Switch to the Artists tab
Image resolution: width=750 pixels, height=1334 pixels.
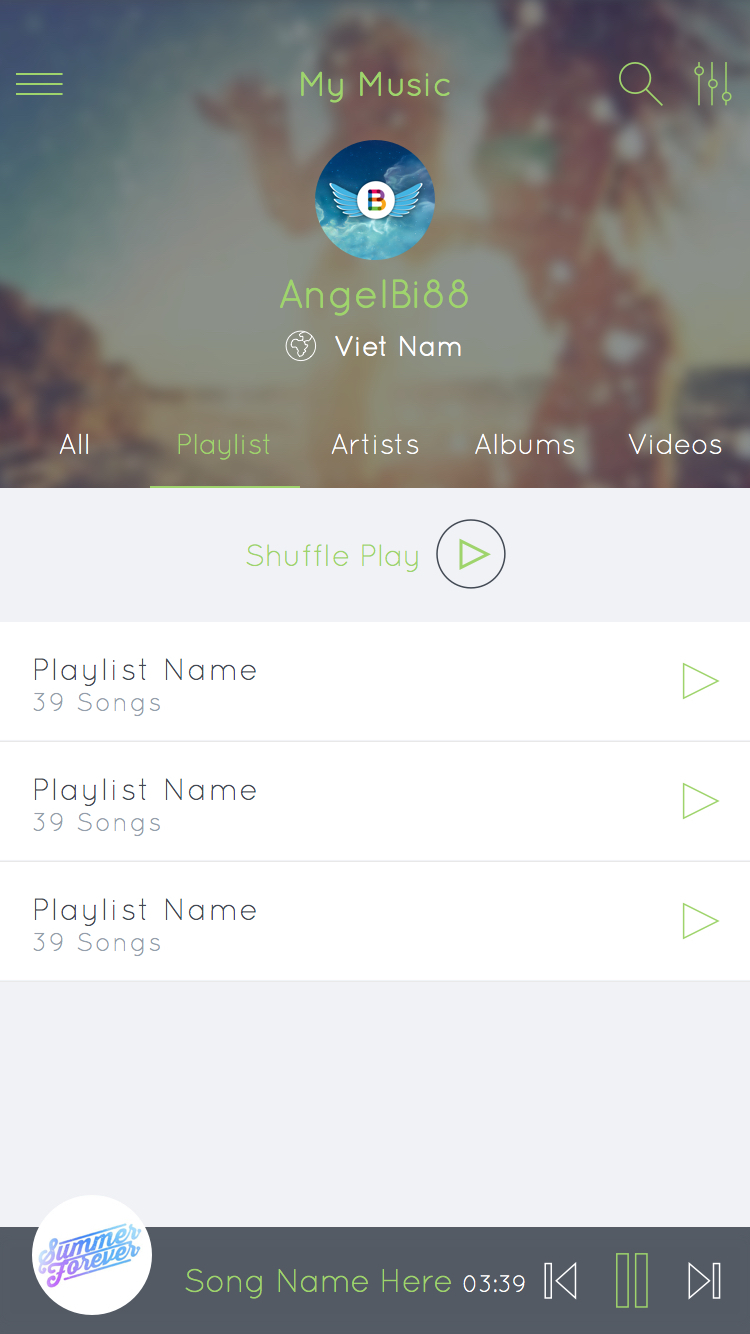coord(375,445)
